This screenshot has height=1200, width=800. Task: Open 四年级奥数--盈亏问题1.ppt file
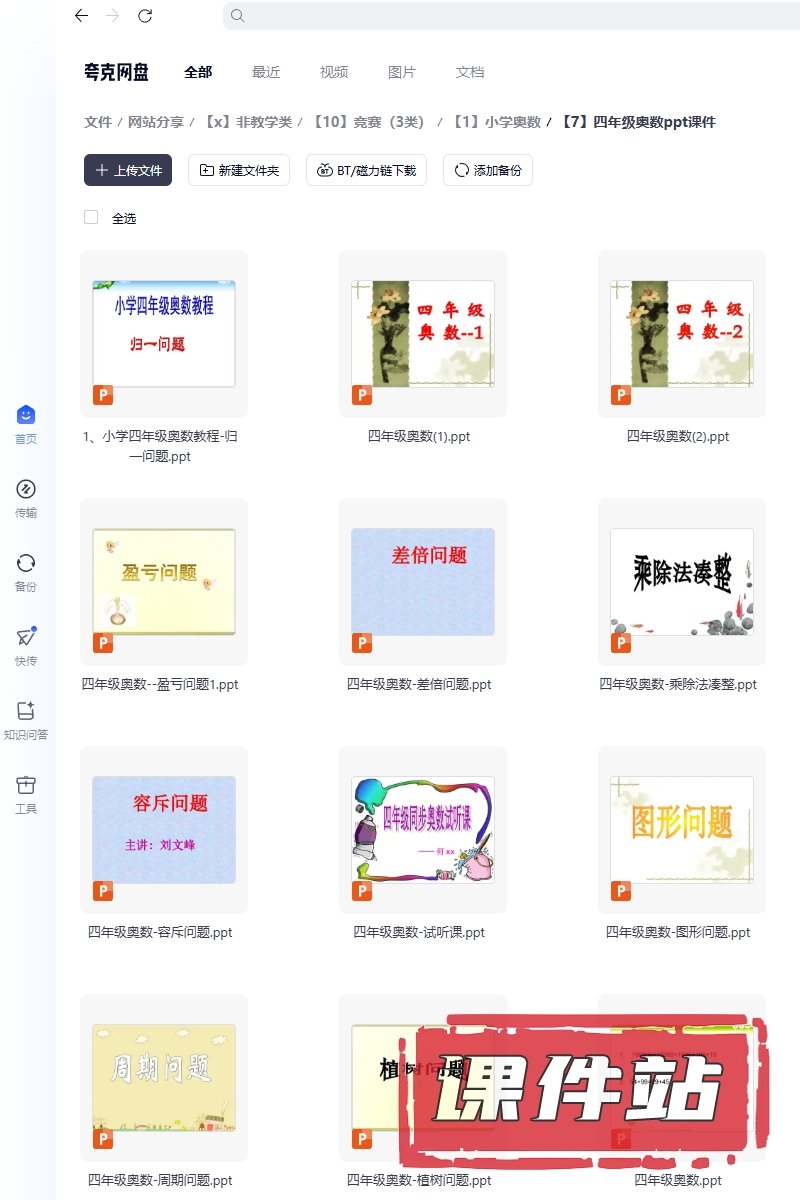[x=164, y=582]
